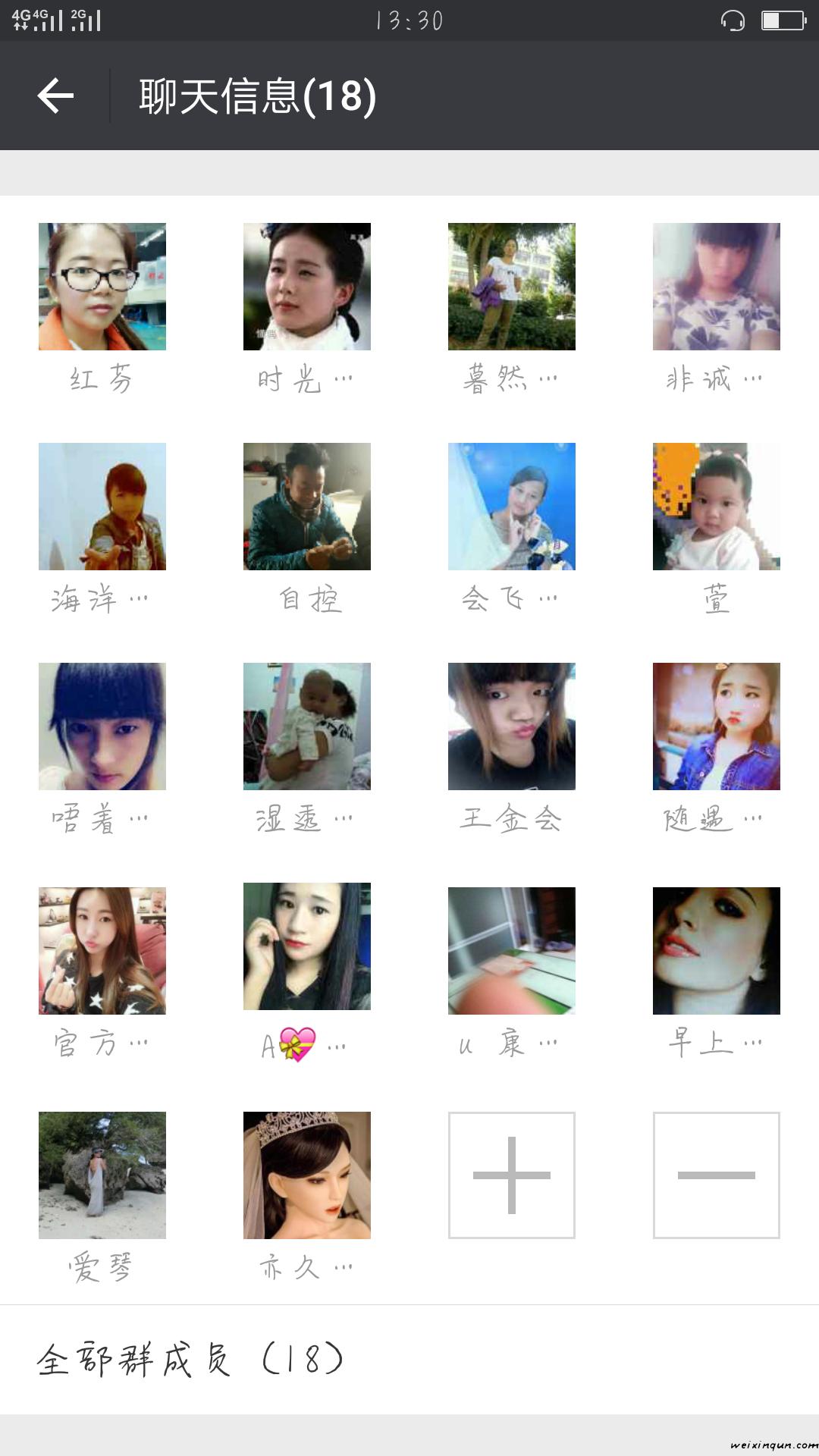The image size is (819, 1456).
Task: Open member 红芬's profile
Action: [x=102, y=287]
